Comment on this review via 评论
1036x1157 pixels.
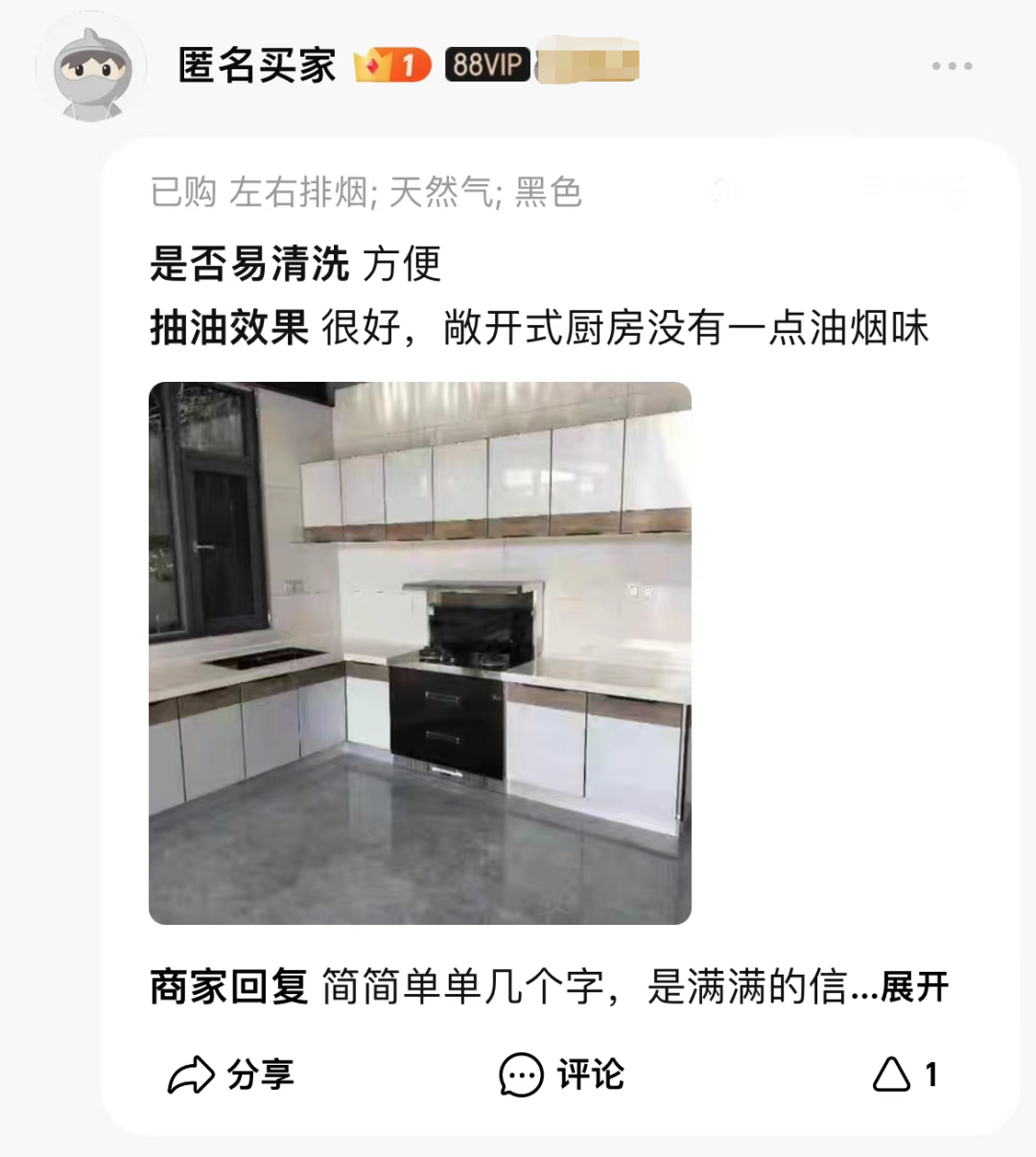[562, 1074]
